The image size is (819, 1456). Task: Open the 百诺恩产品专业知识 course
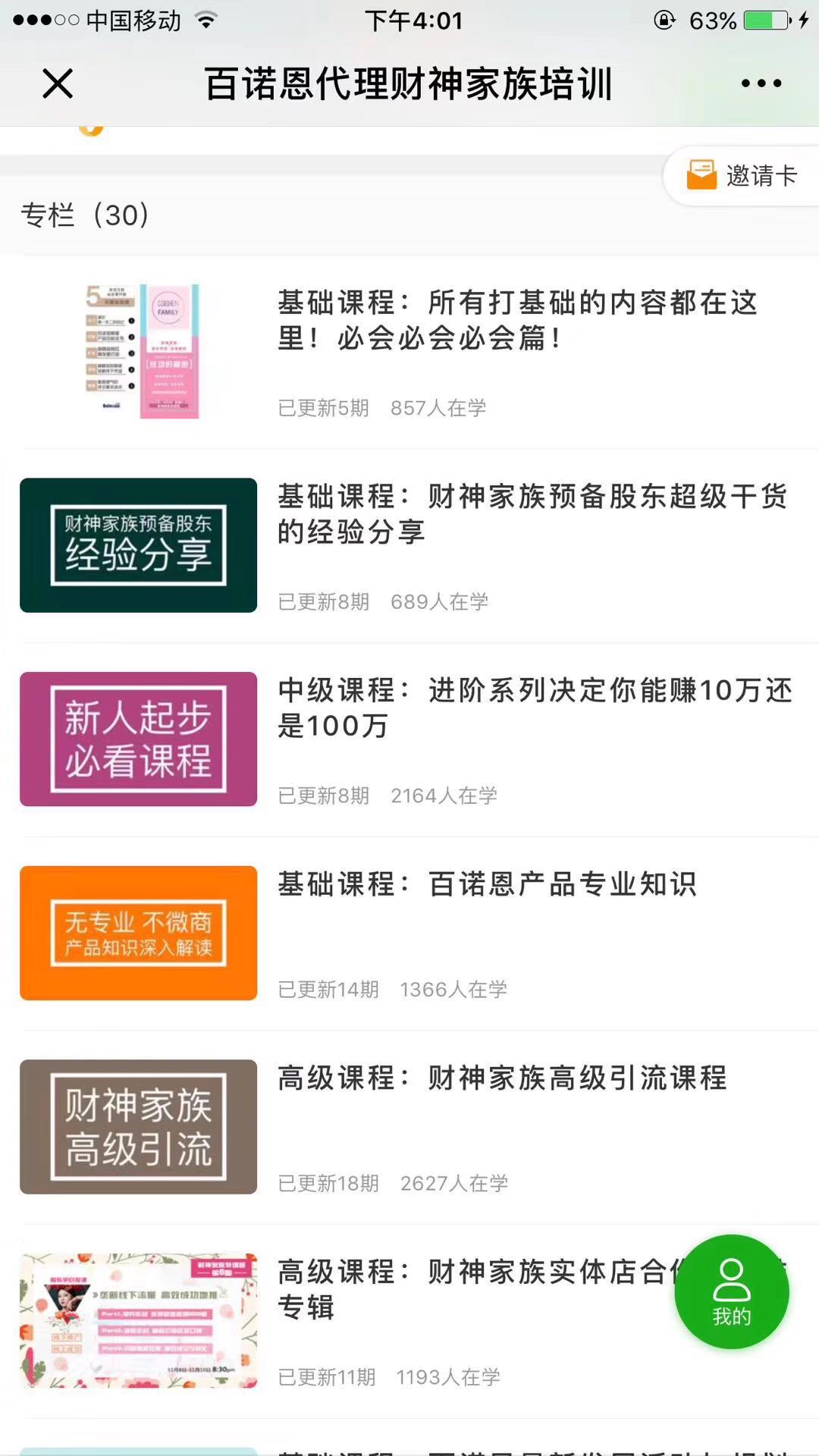tap(488, 883)
